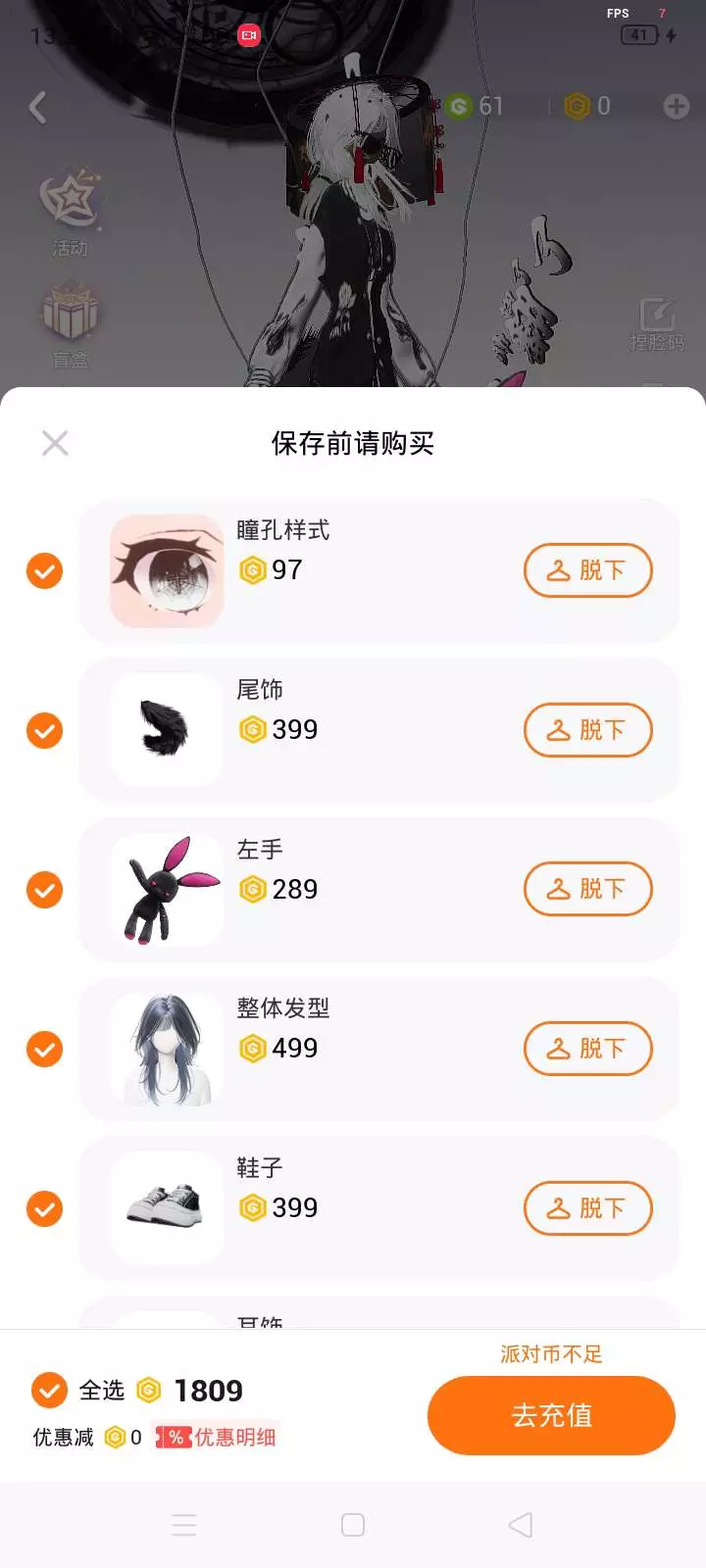Go to recharge with 去充值
This screenshot has height=1568, width=706.
[x=551, y=1415]
